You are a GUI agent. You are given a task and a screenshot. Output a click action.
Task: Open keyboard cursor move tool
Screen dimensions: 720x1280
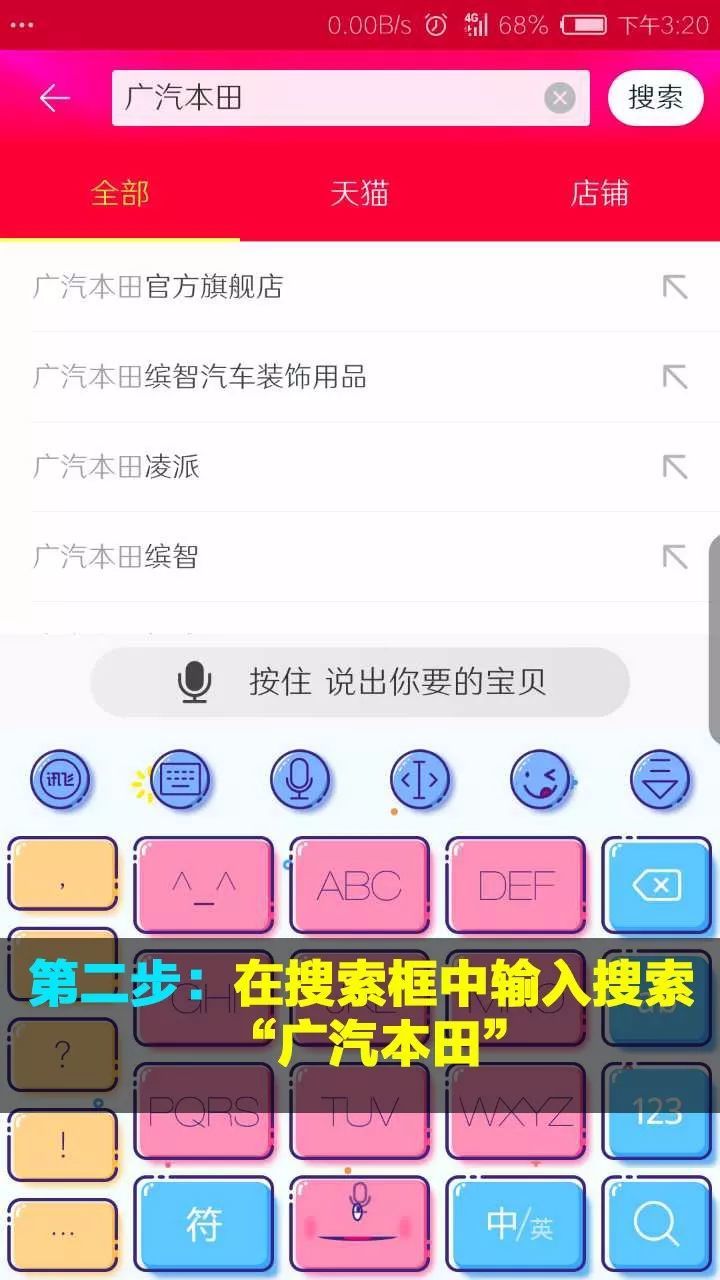[x=420, y=779]
